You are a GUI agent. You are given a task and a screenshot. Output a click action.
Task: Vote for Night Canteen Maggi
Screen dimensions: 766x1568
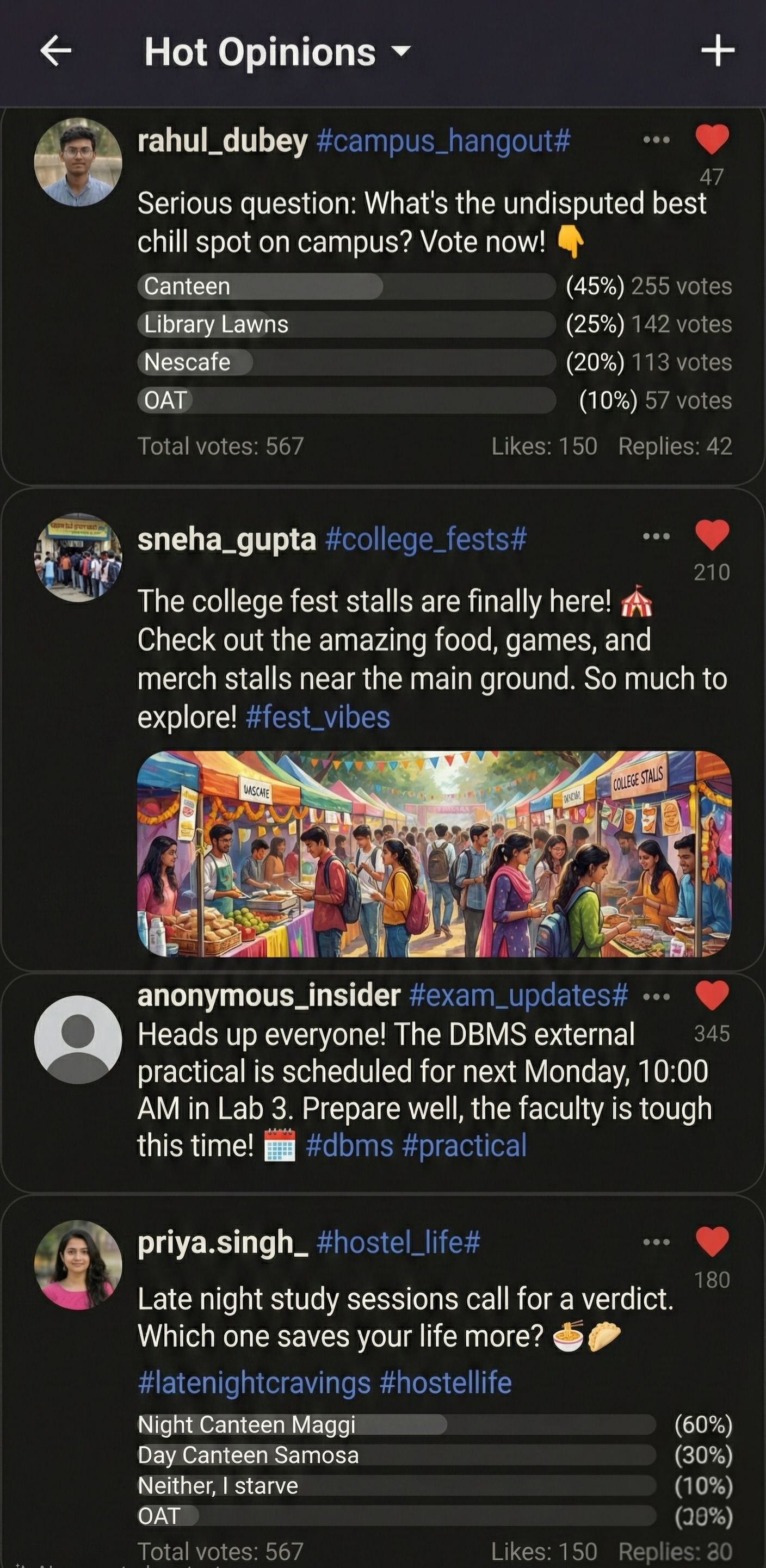pos(396,1424)
